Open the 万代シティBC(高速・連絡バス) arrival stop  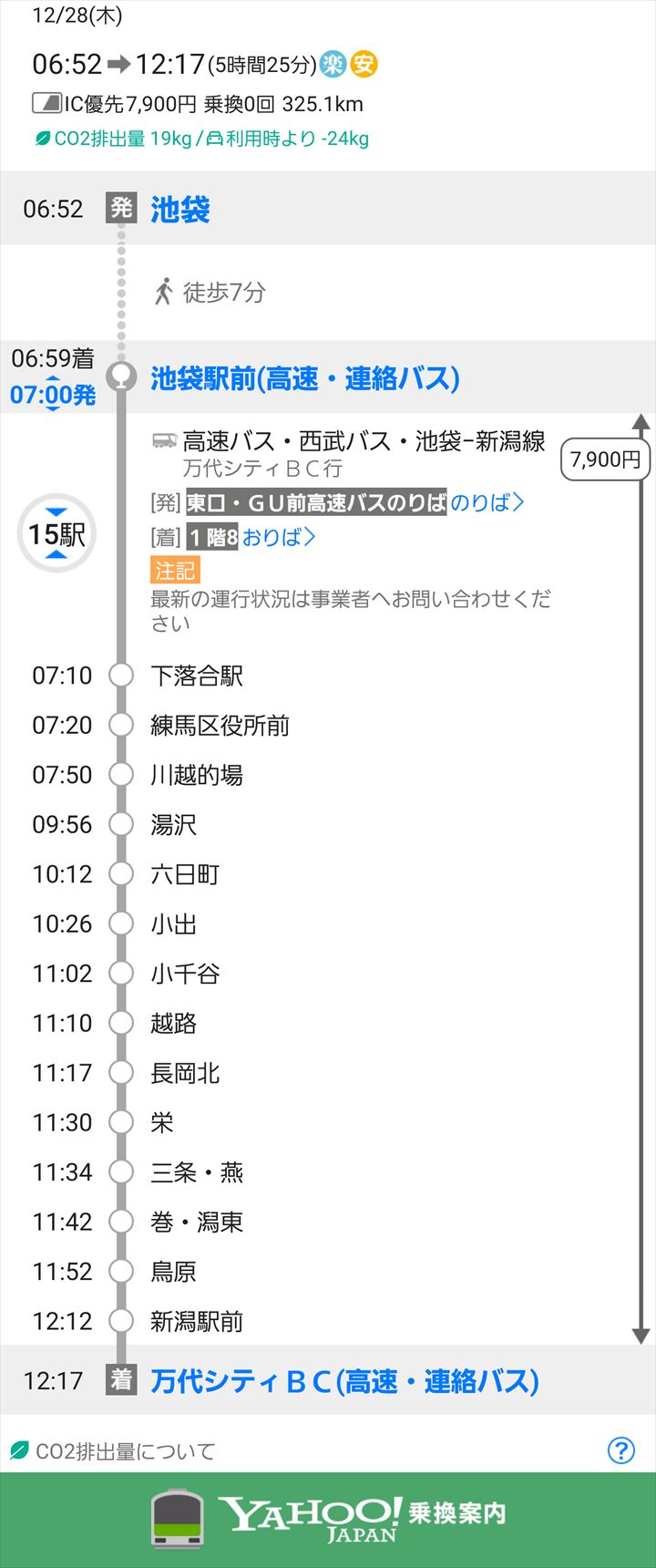pos(344,1381)
